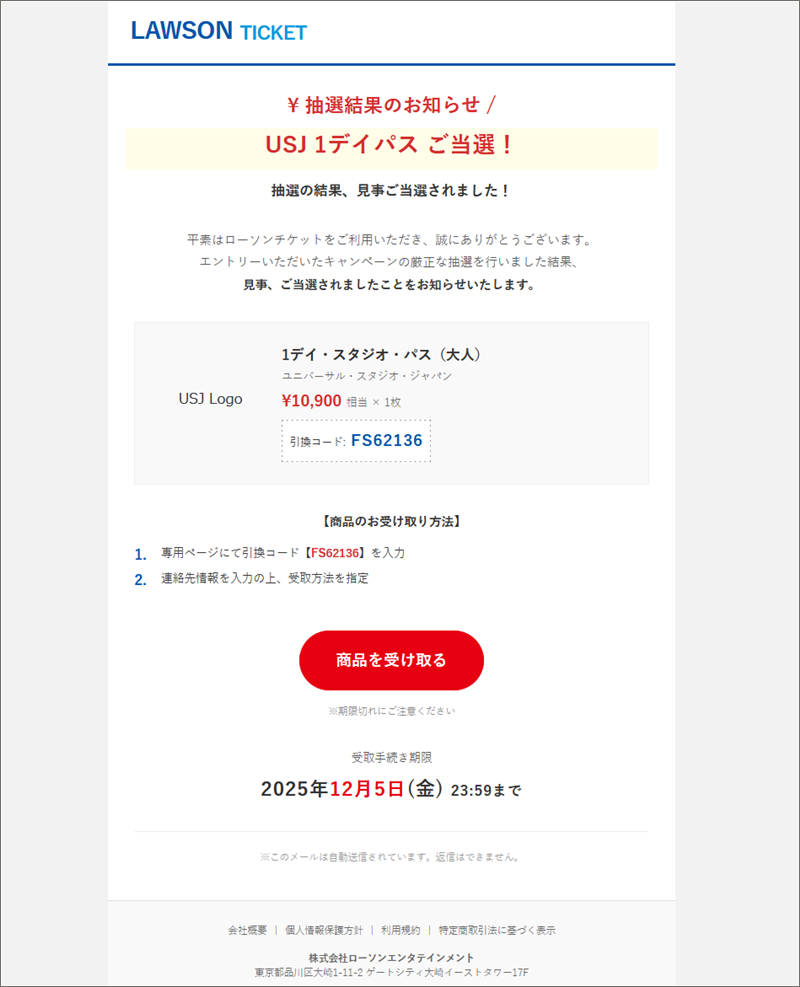Image resolution: width=800 pixels, height=987 pixels.
Task: View the 利用規約 page
Action: [x=400, y=930]
